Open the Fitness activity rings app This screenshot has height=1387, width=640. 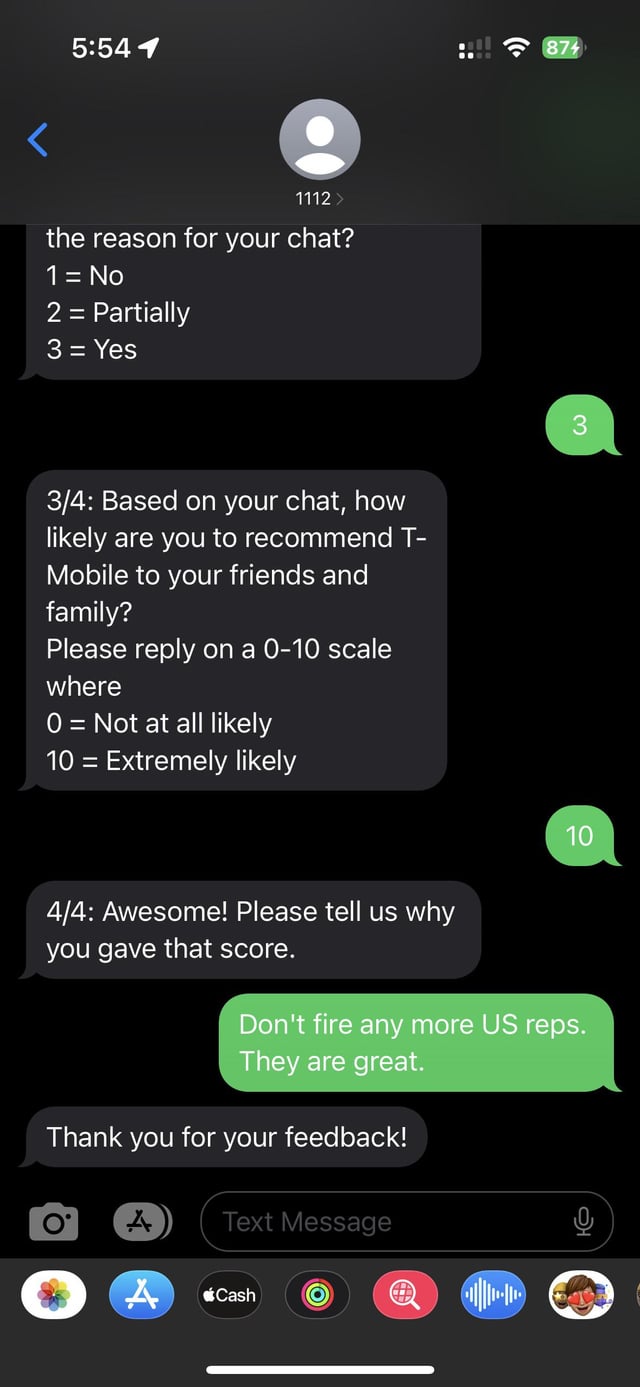[x=317, y=1295]
